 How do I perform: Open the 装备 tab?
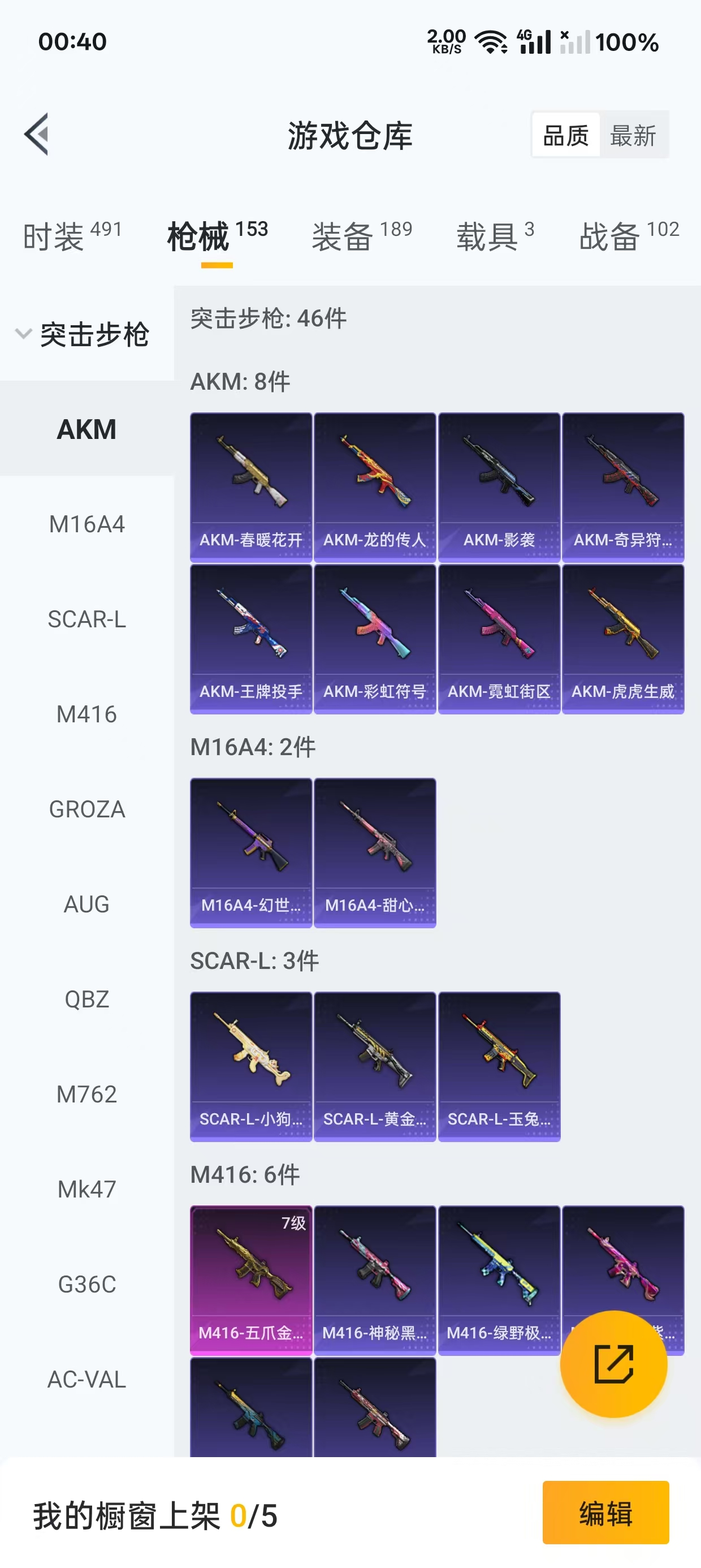(361, 236)
